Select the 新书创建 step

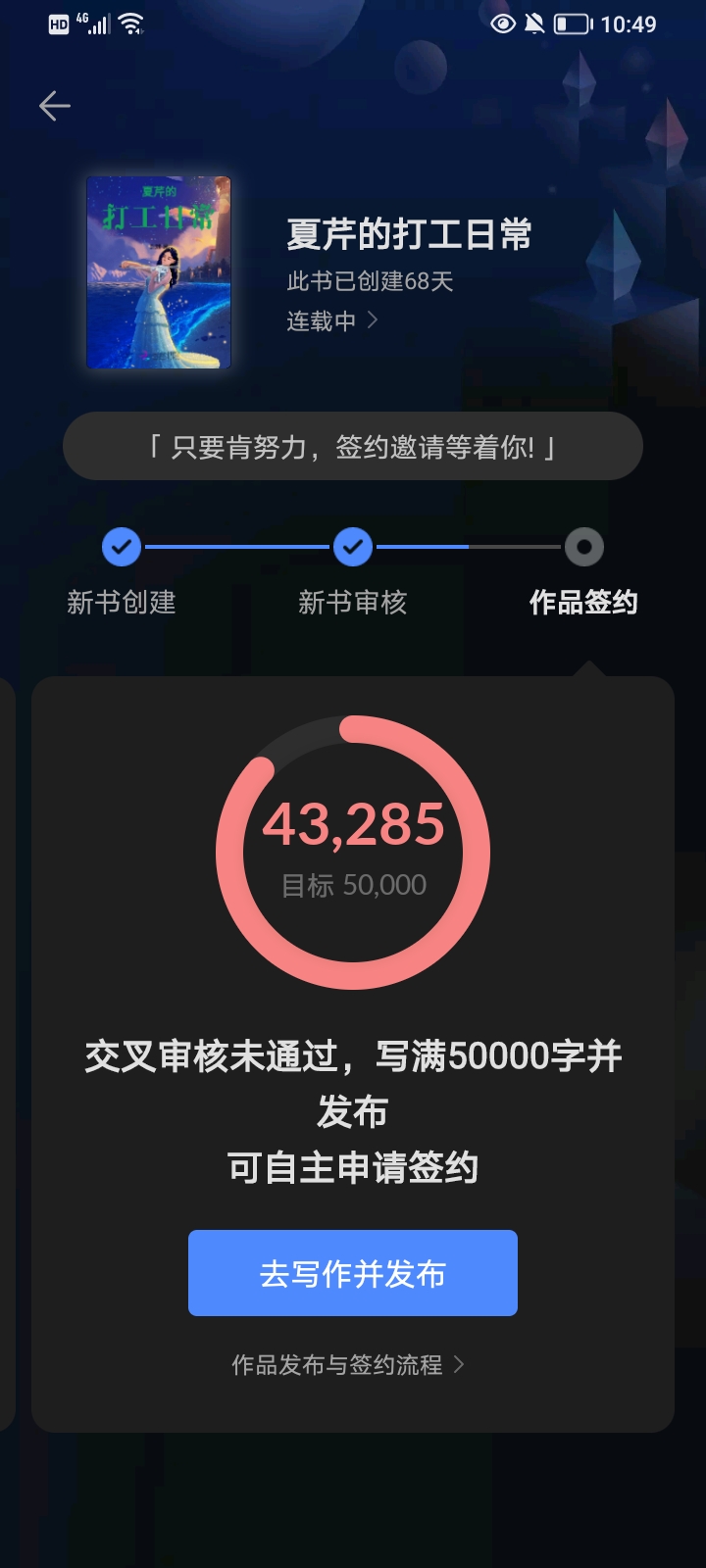click(x=122, y=573)
